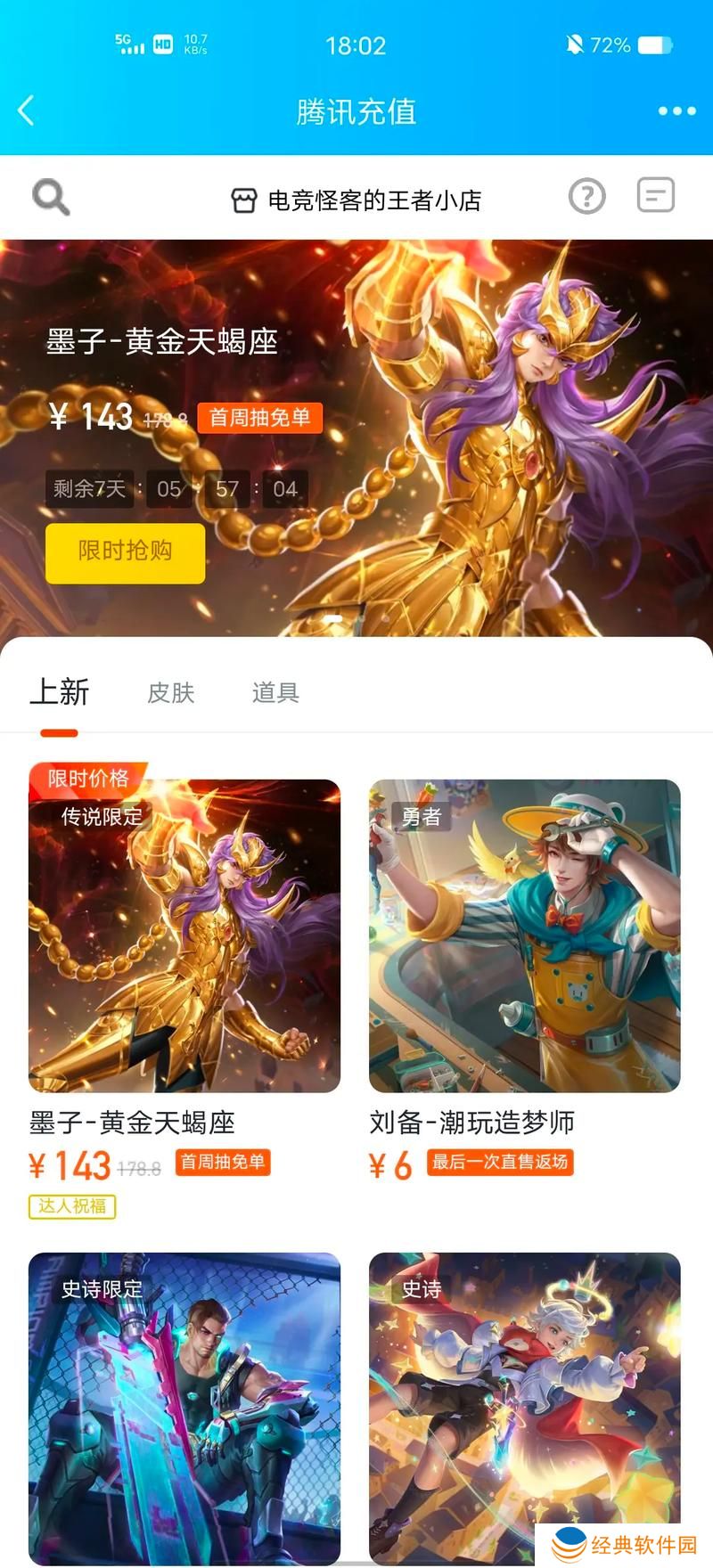Open 电竞怪客的王者小店 shop title
713x1568 pixels.
[356, 200]
